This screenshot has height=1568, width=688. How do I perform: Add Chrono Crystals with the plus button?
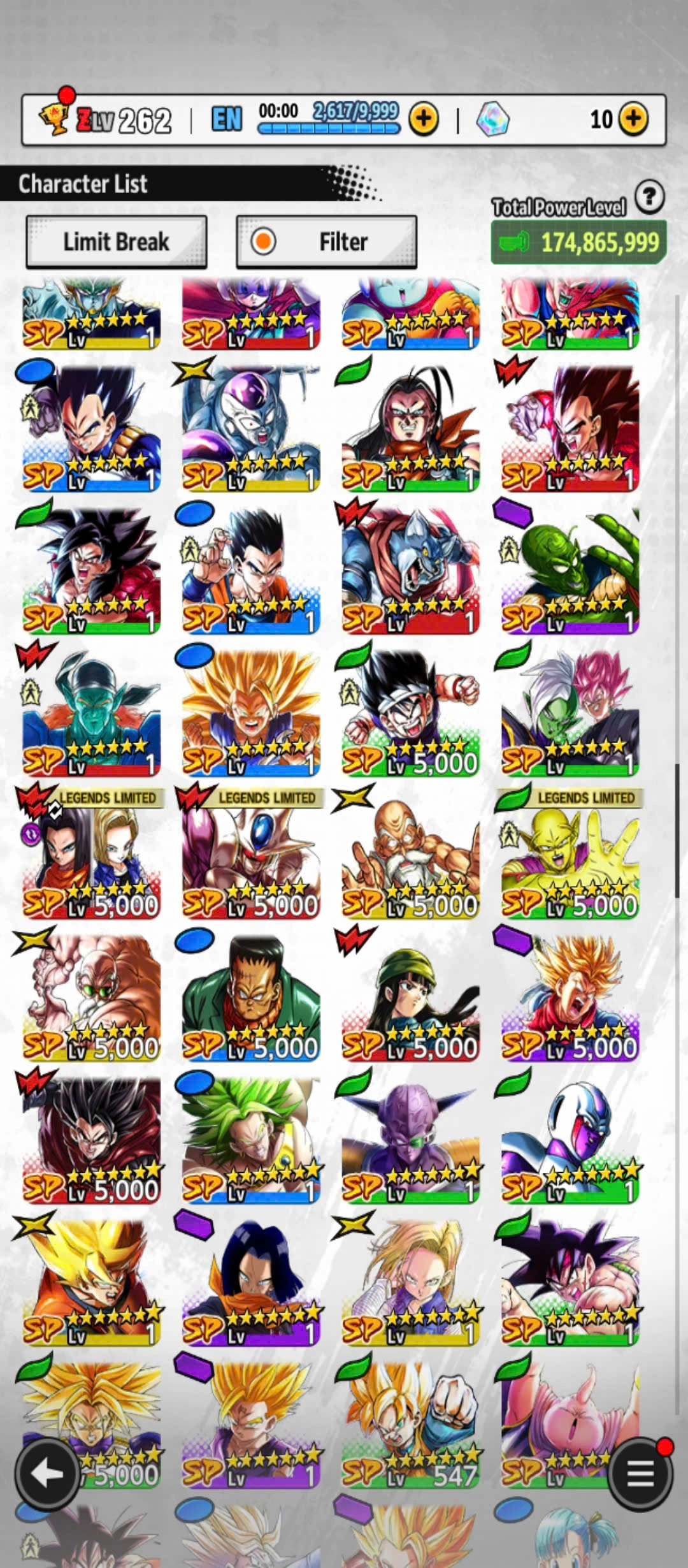(x=633, y=119)
